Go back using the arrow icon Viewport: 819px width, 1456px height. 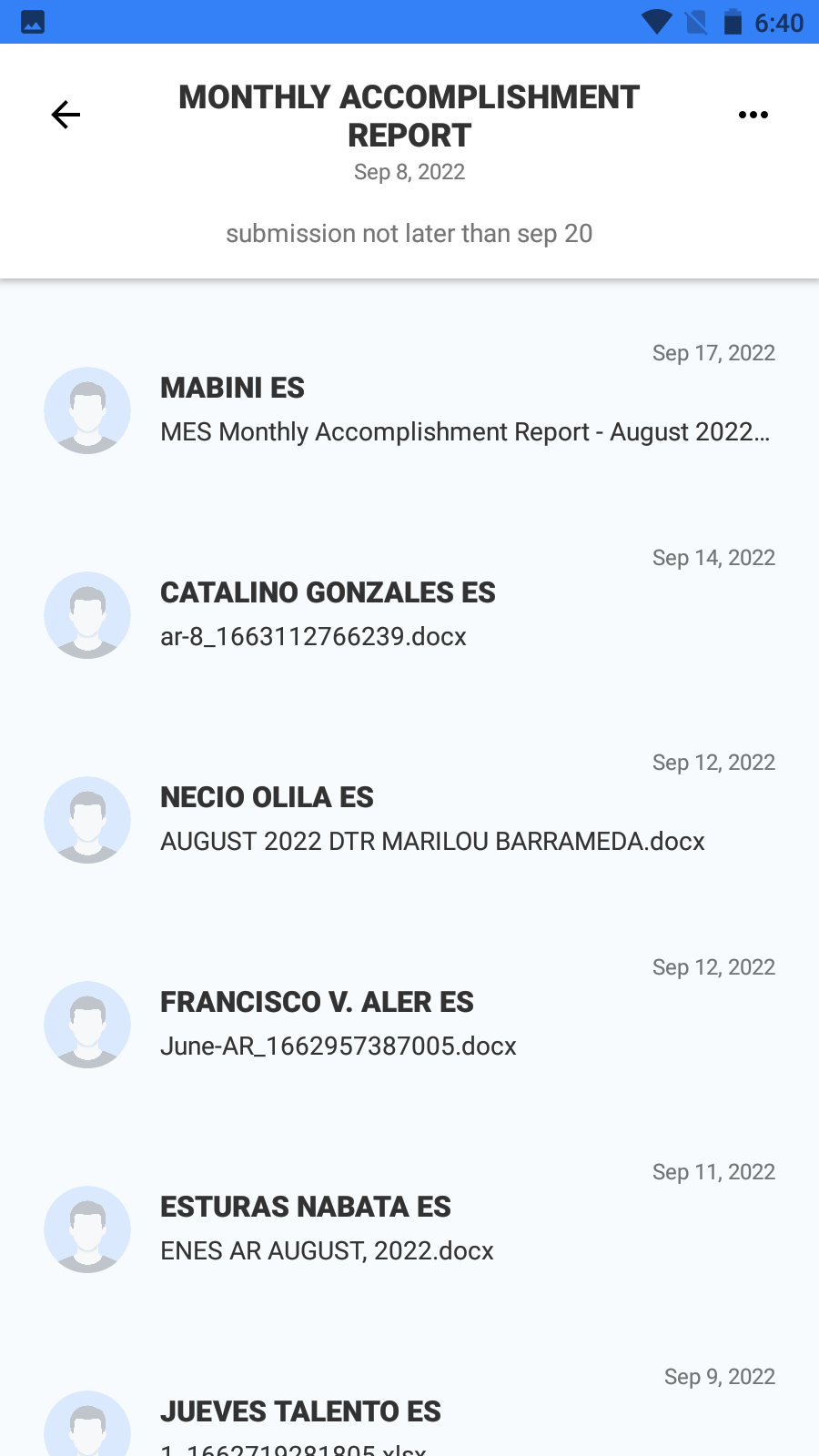pos(66,115)
